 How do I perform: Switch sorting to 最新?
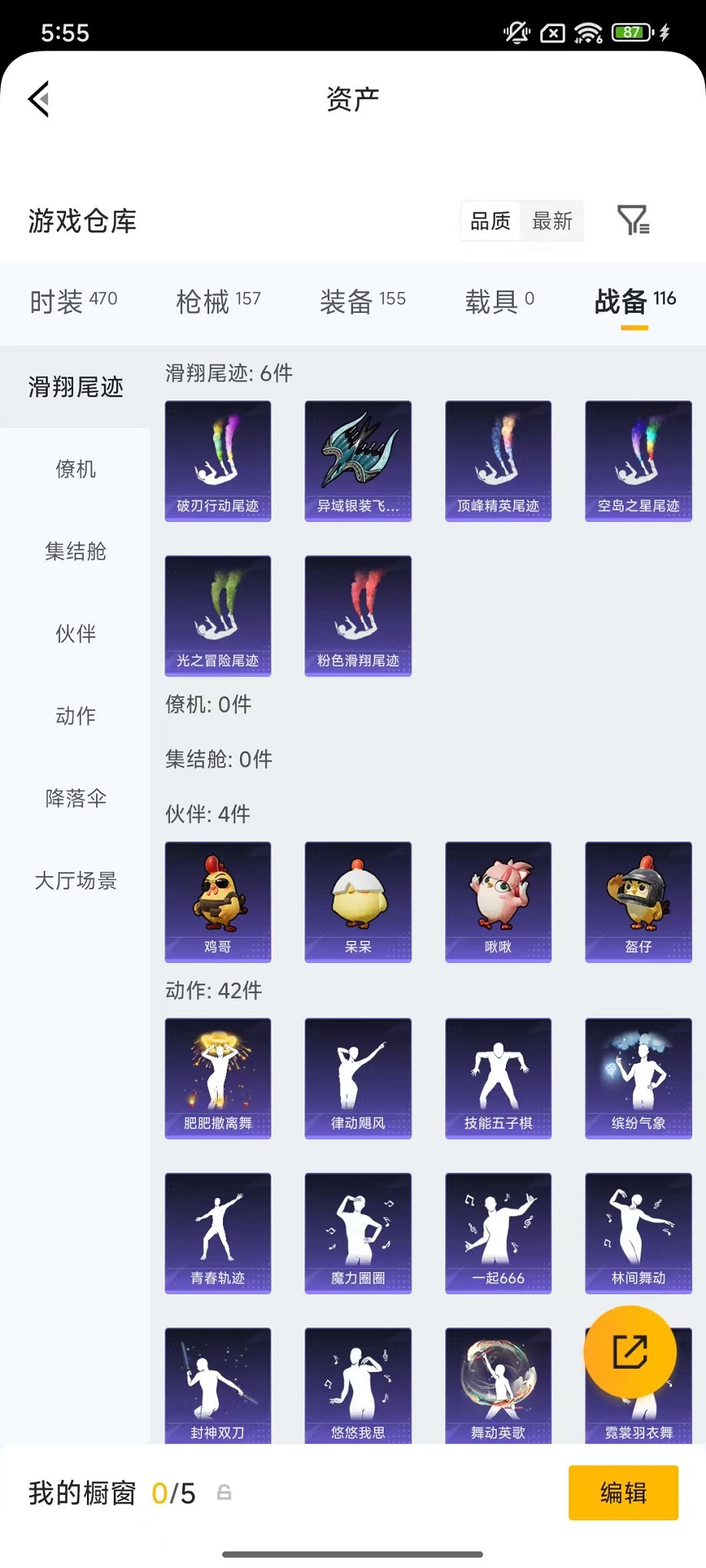tap(553, 221)
